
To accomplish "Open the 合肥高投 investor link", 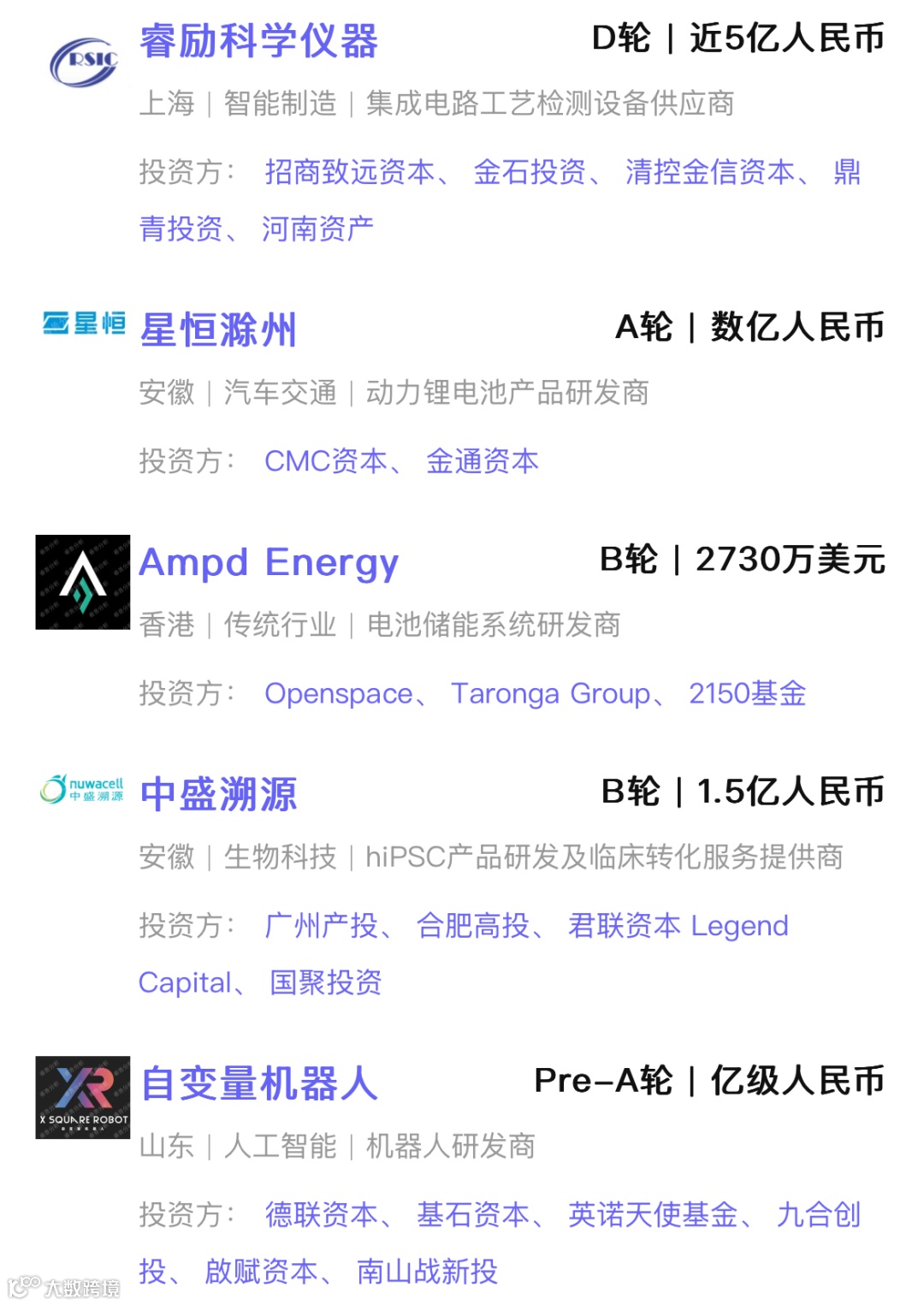I will coord(472,925).
